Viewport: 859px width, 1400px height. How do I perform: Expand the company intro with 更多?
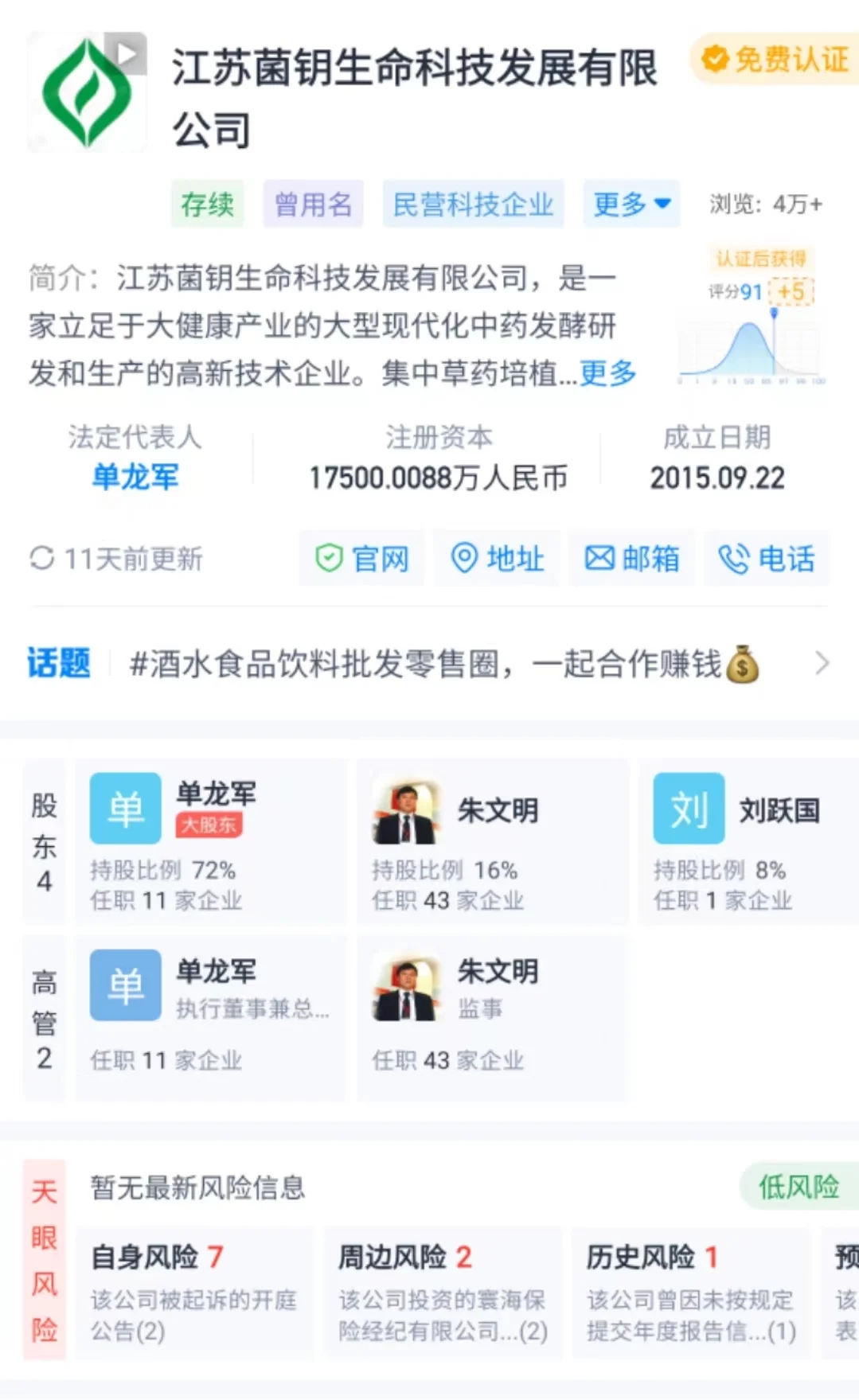pyautogui.click(x=608, y=372)
